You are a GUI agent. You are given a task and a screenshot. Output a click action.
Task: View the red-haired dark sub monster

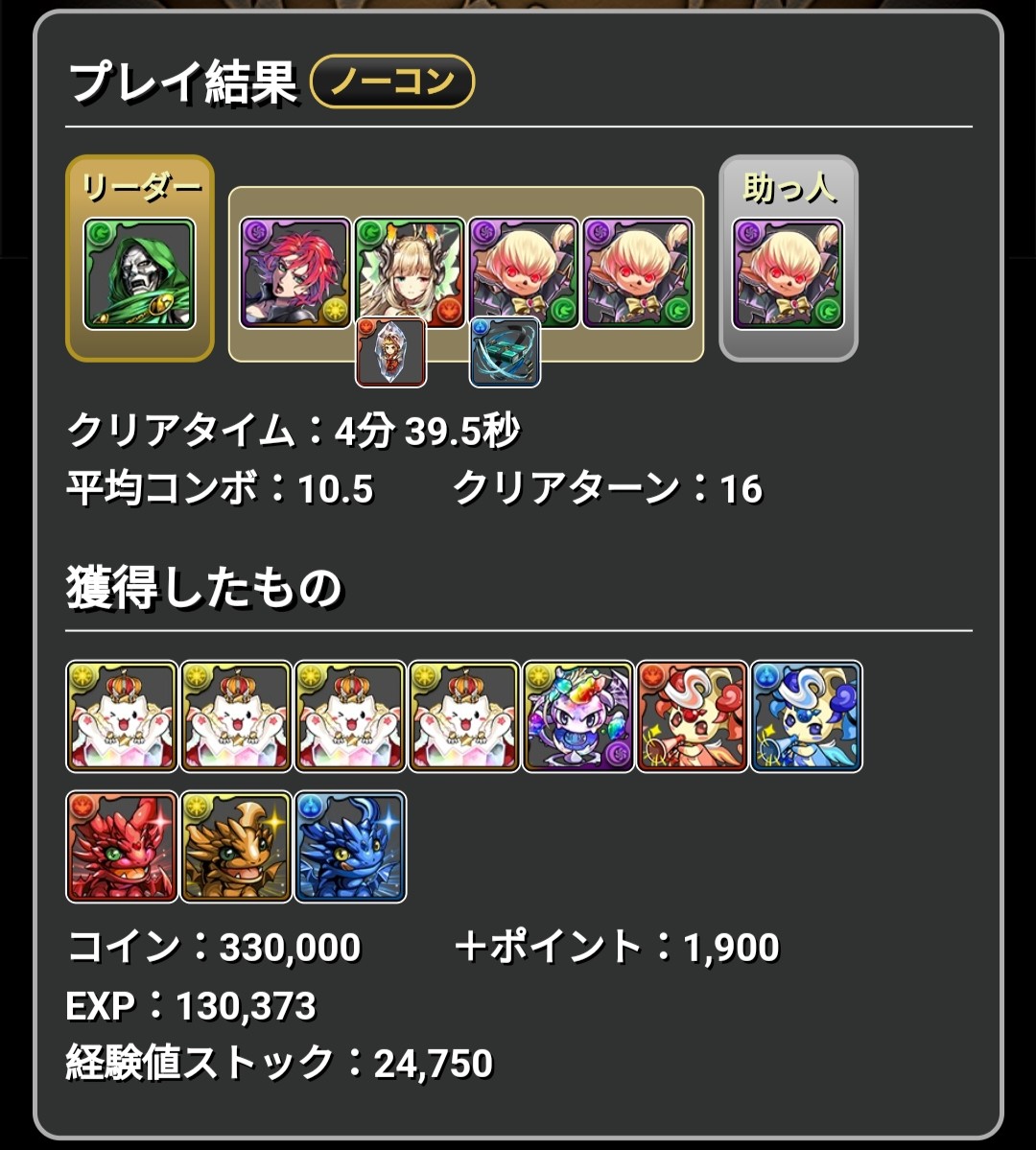point(295,273)
